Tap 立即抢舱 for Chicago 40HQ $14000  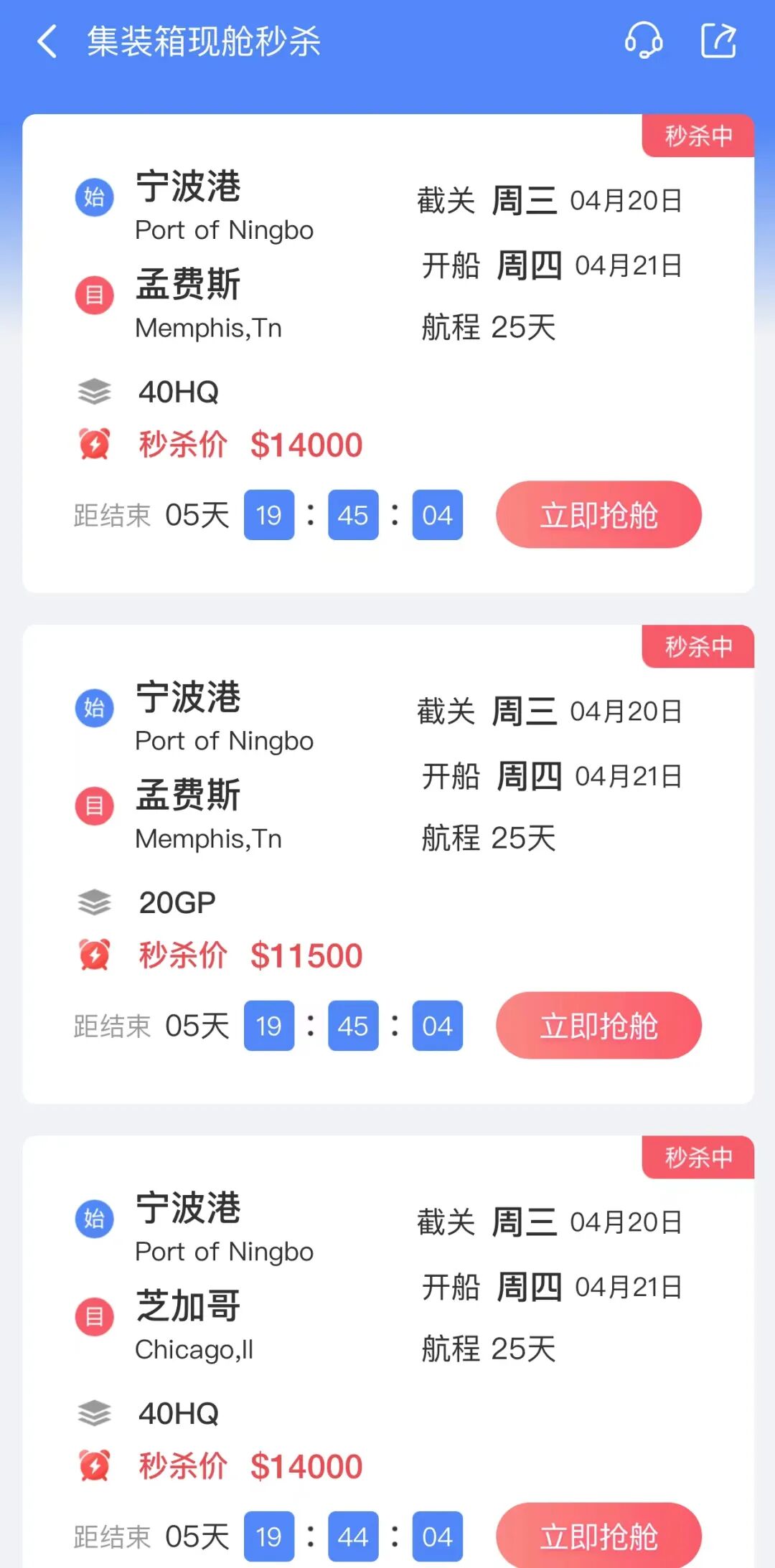pos(598,1535)
